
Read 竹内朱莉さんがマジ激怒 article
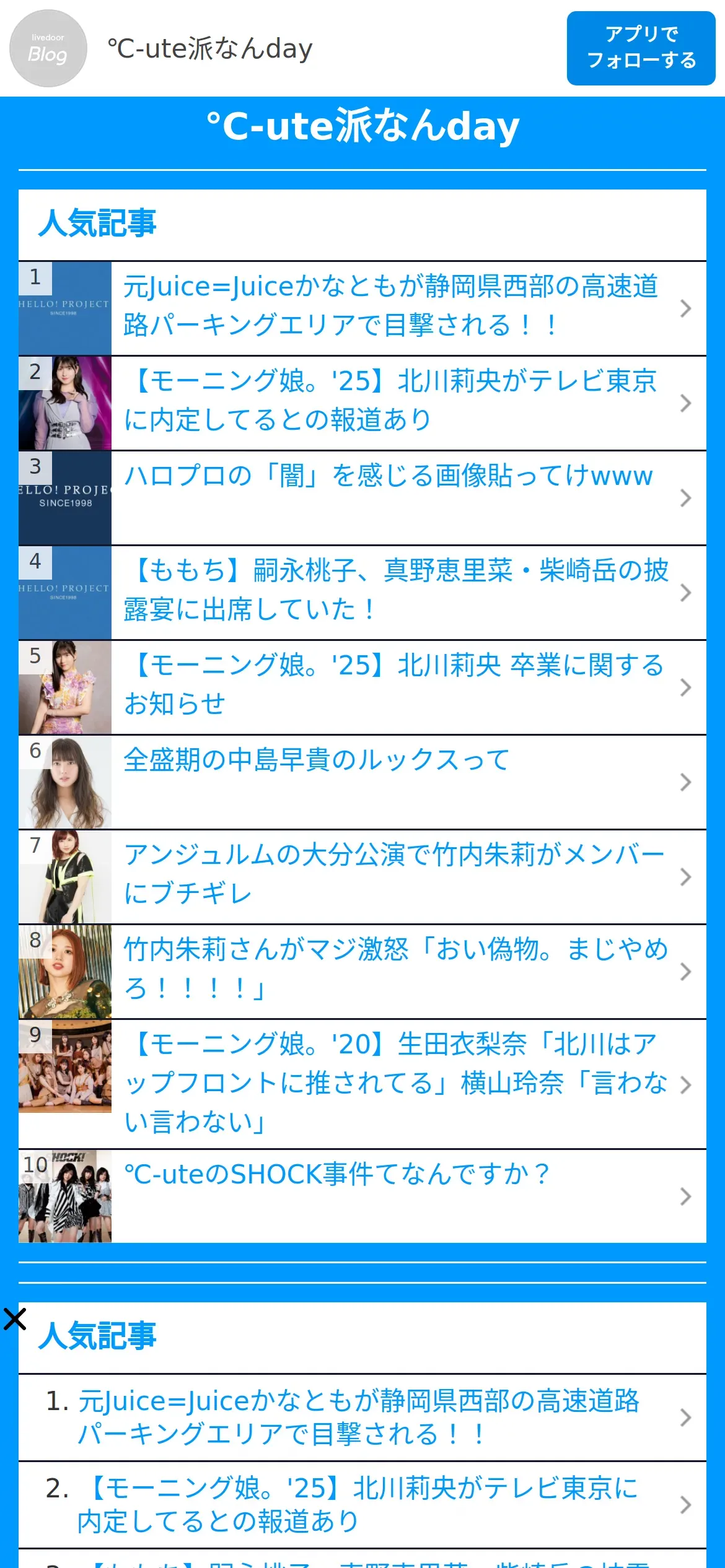pos(395,970)
